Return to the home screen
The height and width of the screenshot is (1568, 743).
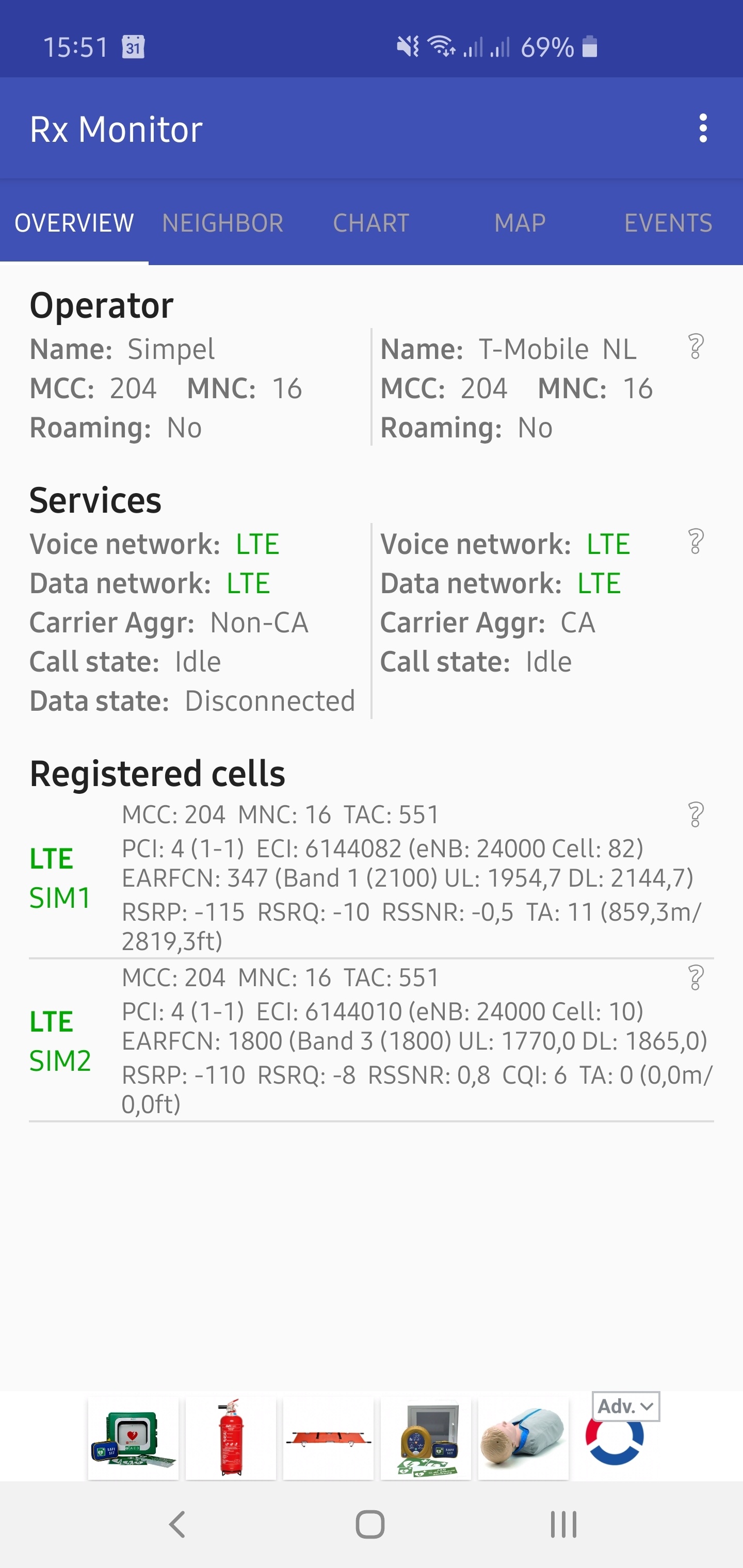(370, 1524)
